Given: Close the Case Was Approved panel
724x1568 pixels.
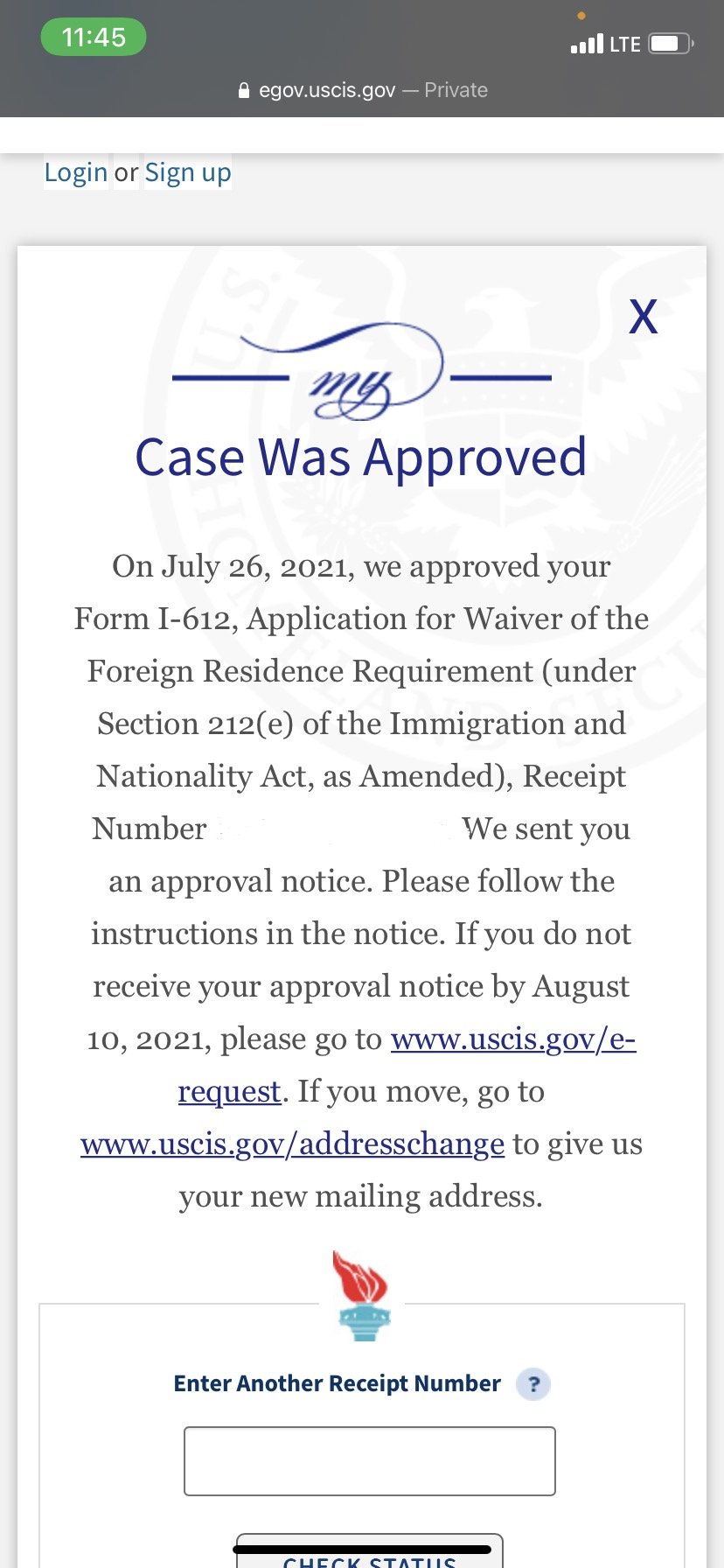Looking at the screenshot, I should click(644, 316).
